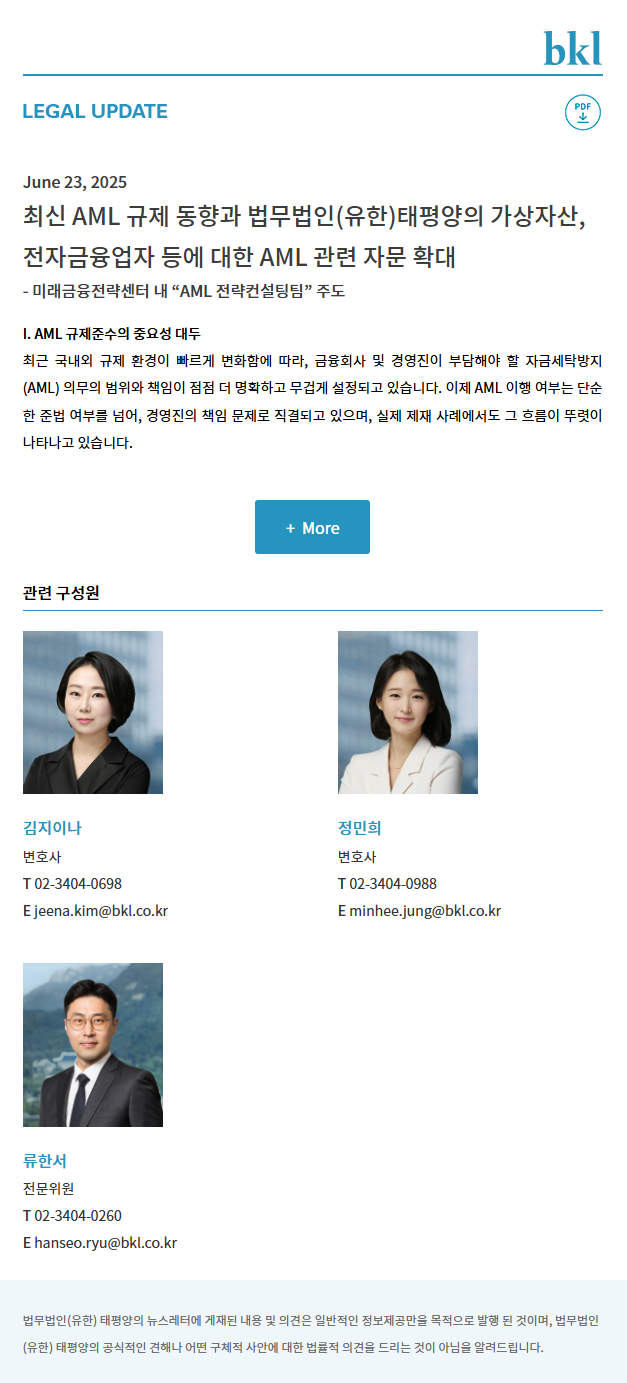Email hanseo.ryu@bkl.co.kr
Screen dimensions: 627x1383
(105, 1243)
